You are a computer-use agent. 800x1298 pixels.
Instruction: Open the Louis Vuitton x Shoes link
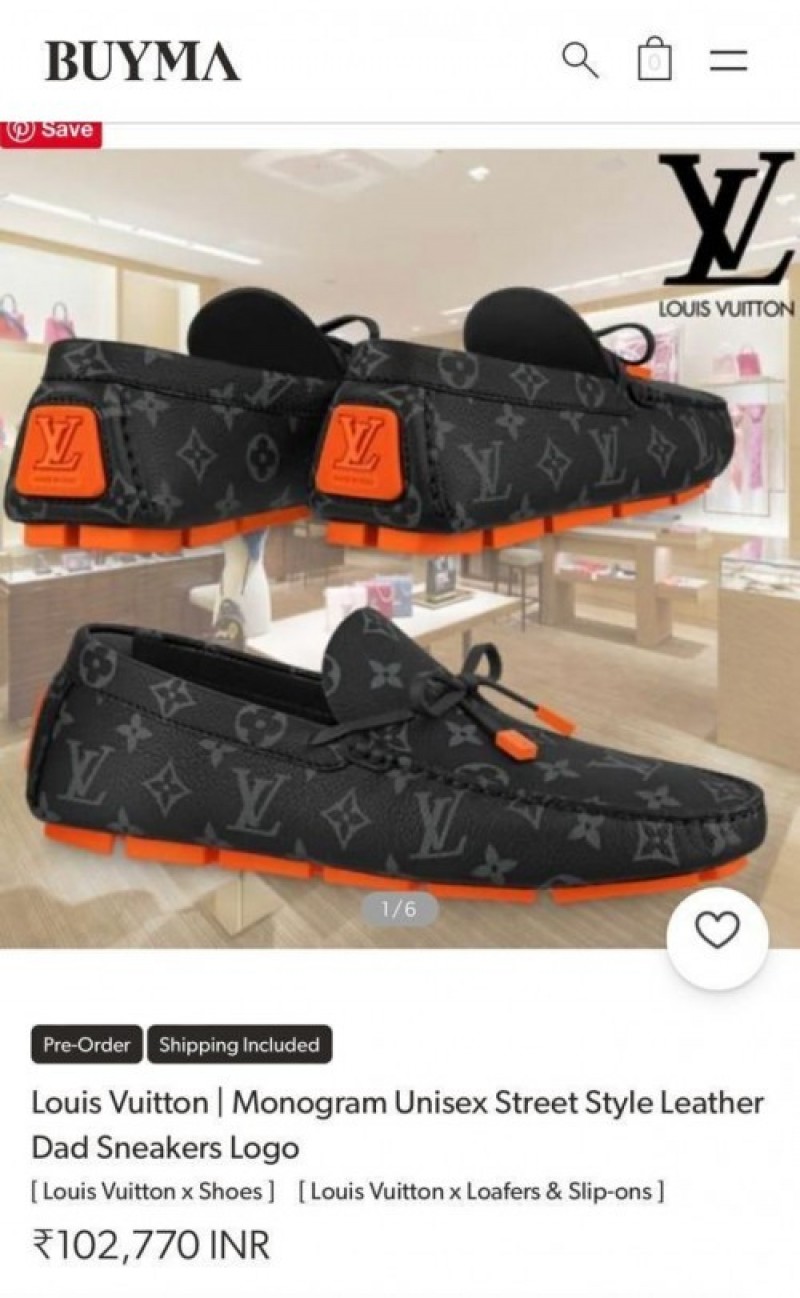152,1191
